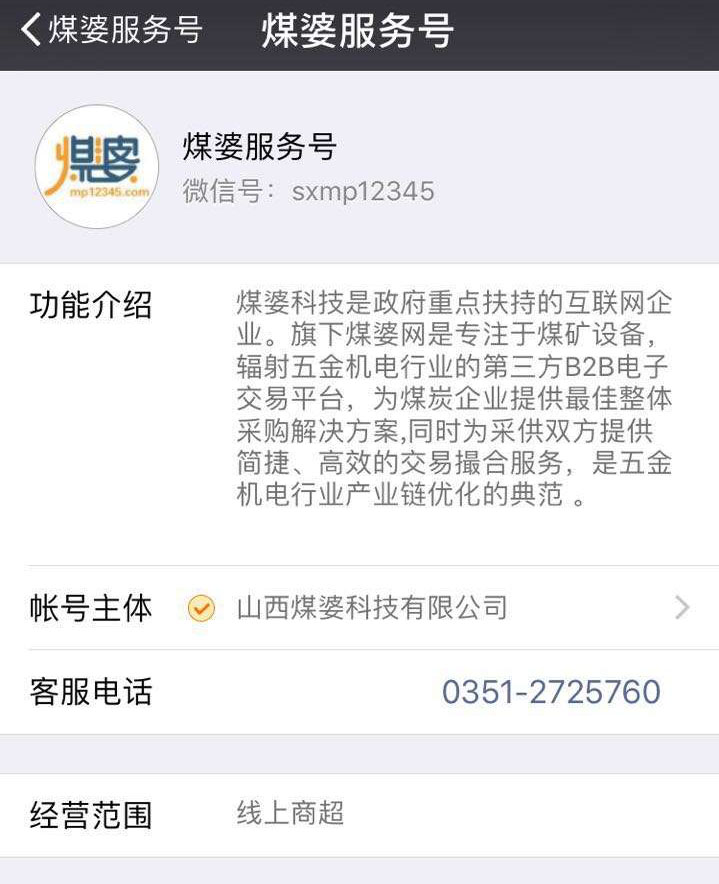The width and height of the screenshot is (719, 884).
Task: Go back to 煤婆服务号 chat
Action: pyautogui.click(x=110, y=30)
